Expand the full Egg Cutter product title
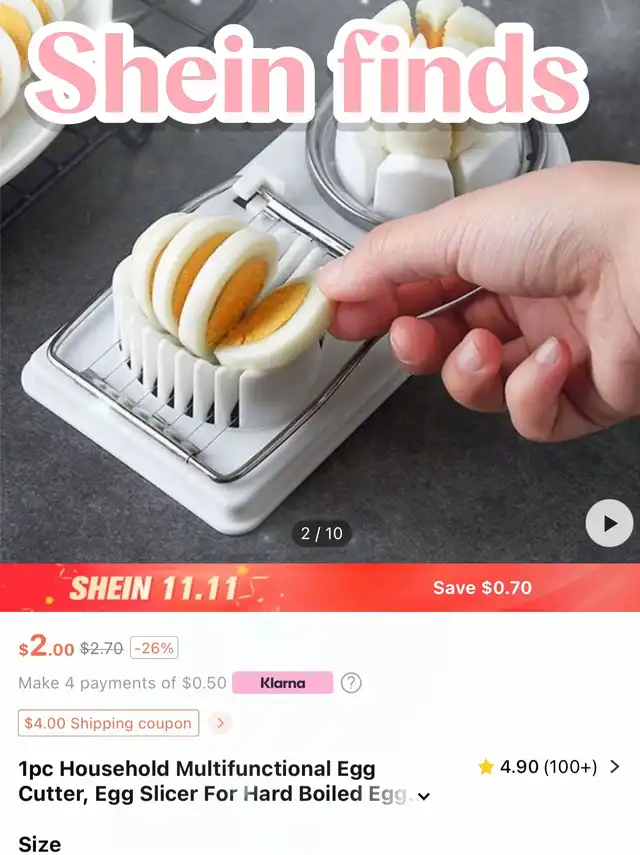Screen dimensions: 640x855 424,796
